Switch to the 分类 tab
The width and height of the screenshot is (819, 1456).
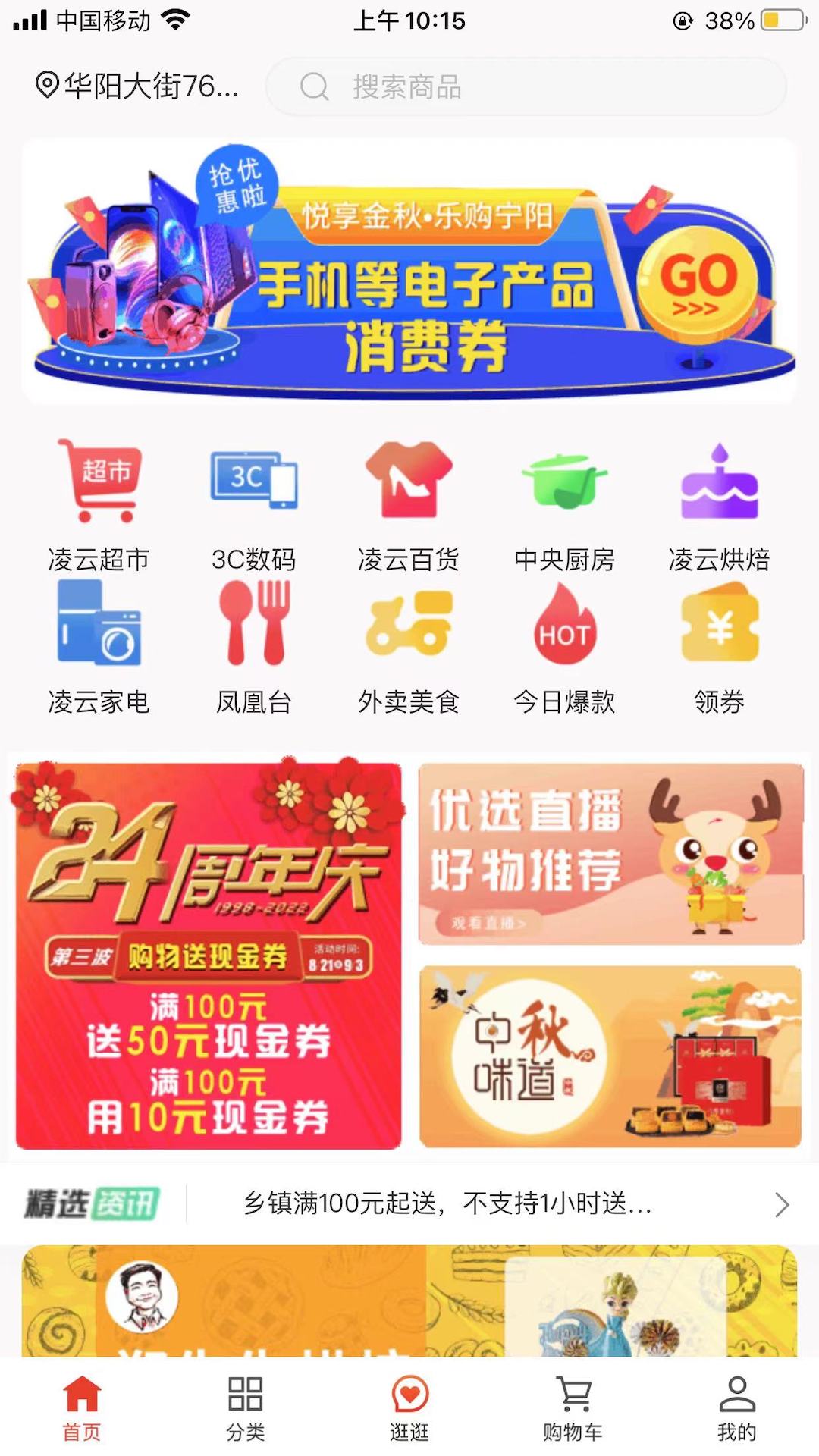pyautogui.click(x=246, y=1409)
